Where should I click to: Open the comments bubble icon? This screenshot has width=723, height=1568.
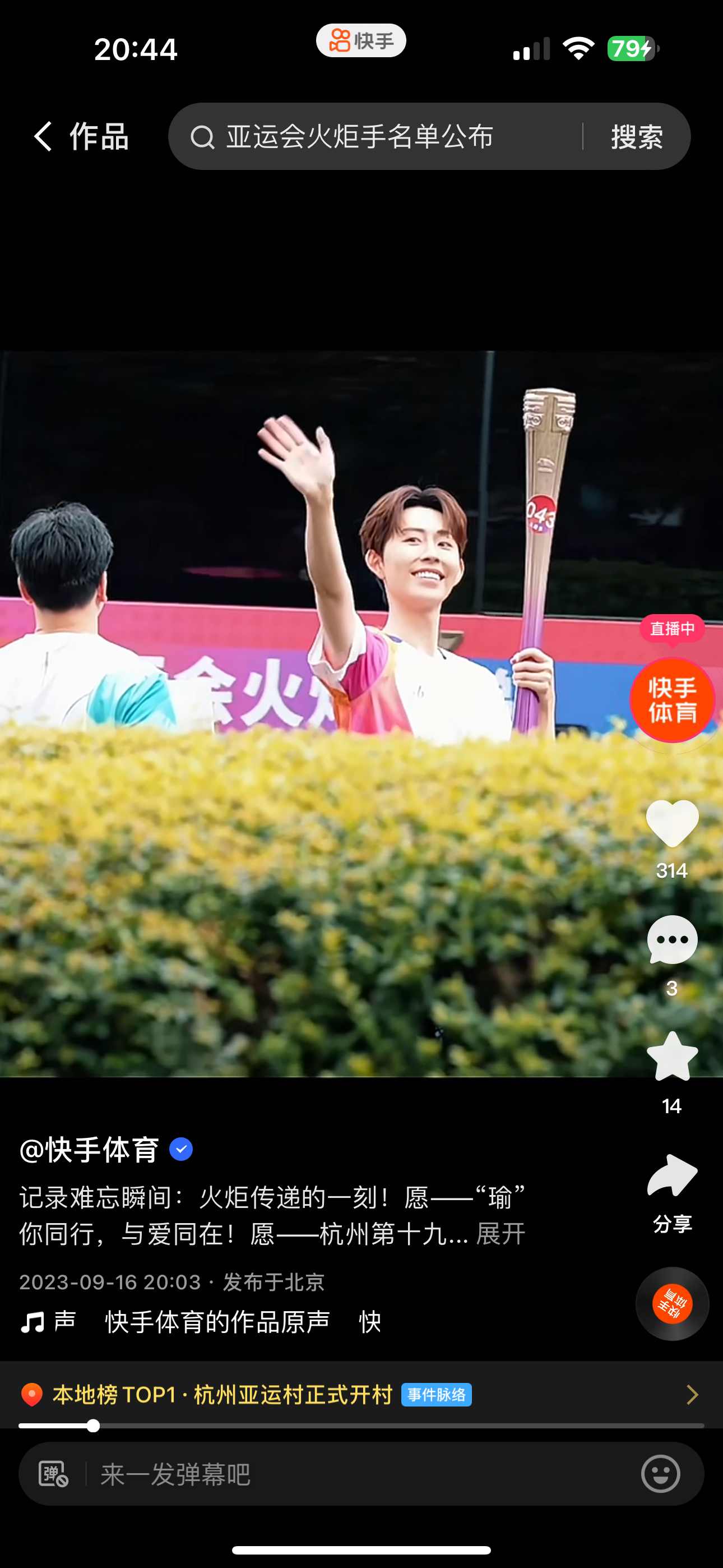(672, 940)
